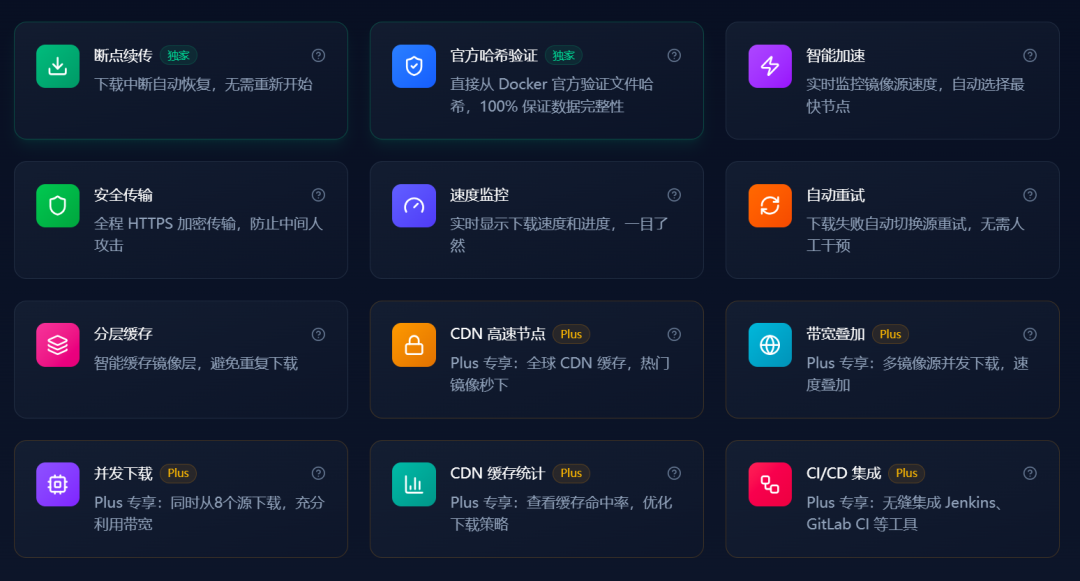The width and height of the screenshot is (1080, 581).
Task: Open help for 分层缓存
Action: [x=318, y=334]
